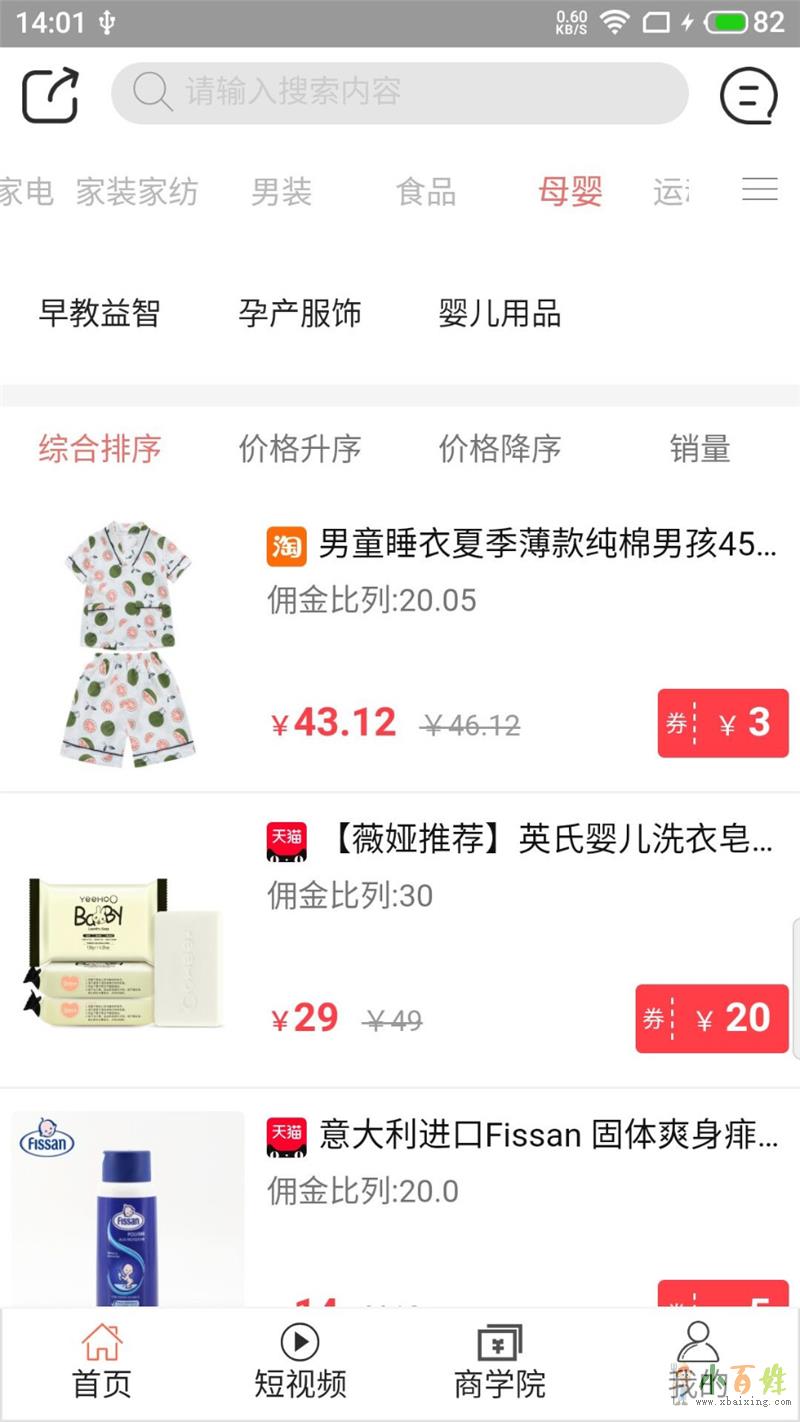Choose the 孕产服饰 subcategory
The width and height of the screenshot is (800, 1422).
299,314
